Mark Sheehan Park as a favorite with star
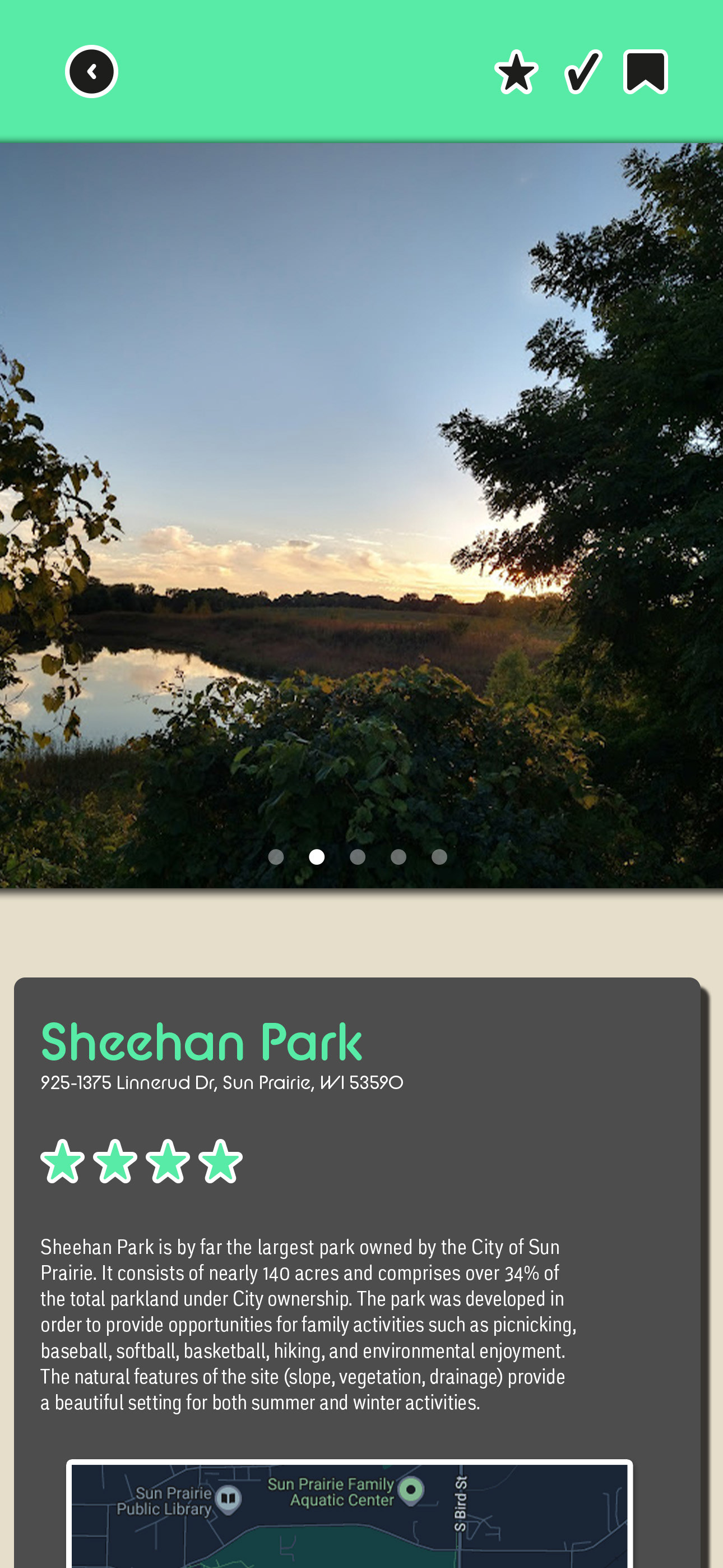Screen dimensions: 723x1568 [516, 72]
